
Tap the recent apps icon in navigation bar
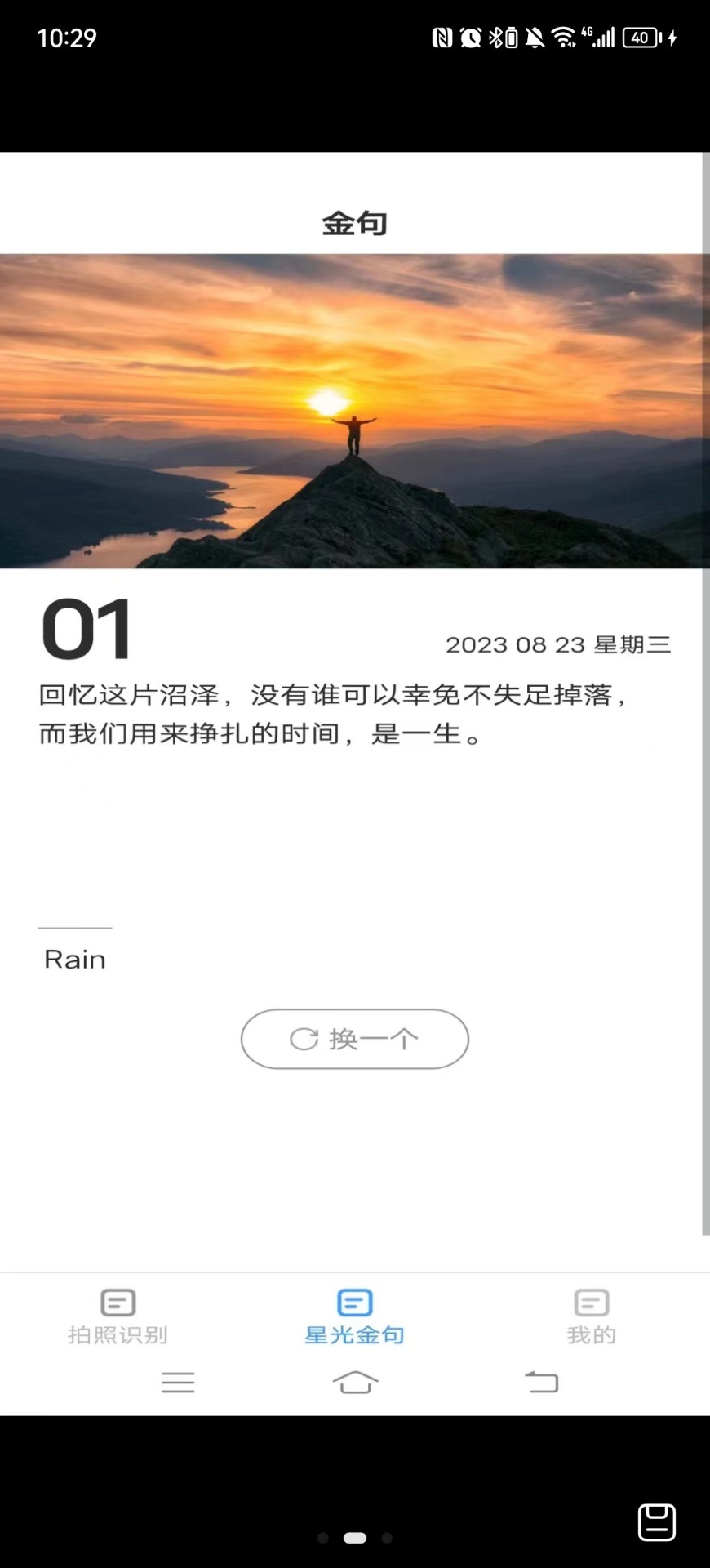click(x=179, y=1381)
